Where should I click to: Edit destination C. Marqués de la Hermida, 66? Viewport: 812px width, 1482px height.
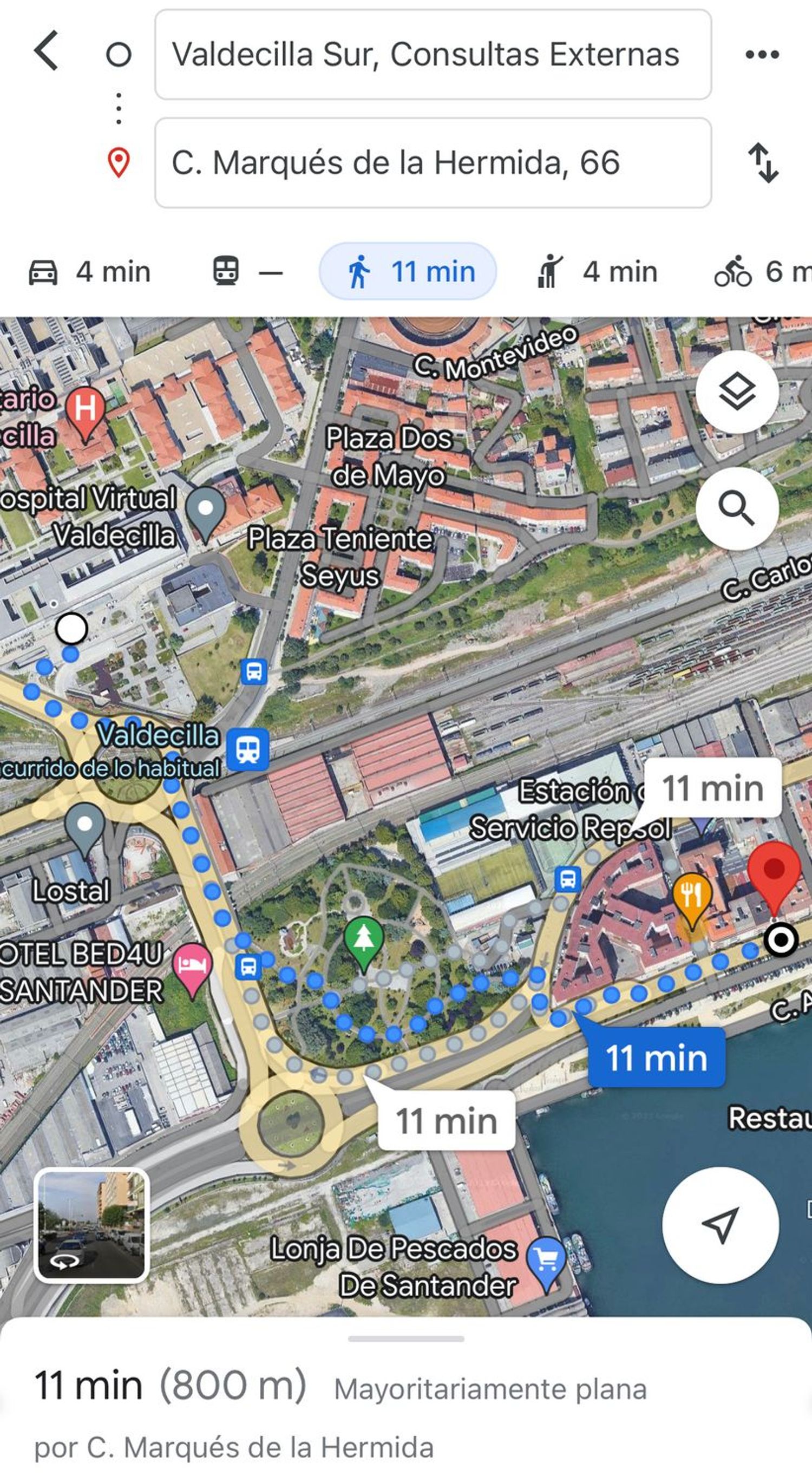433,163
